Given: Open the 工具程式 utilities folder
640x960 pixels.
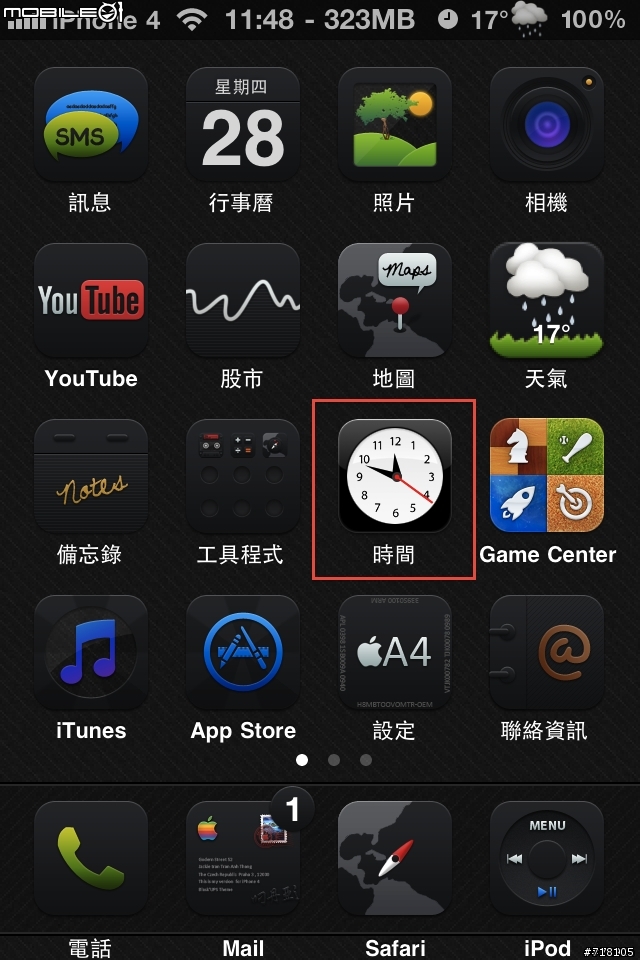Looking at the screenshot, I should click(x=243, y=476).
